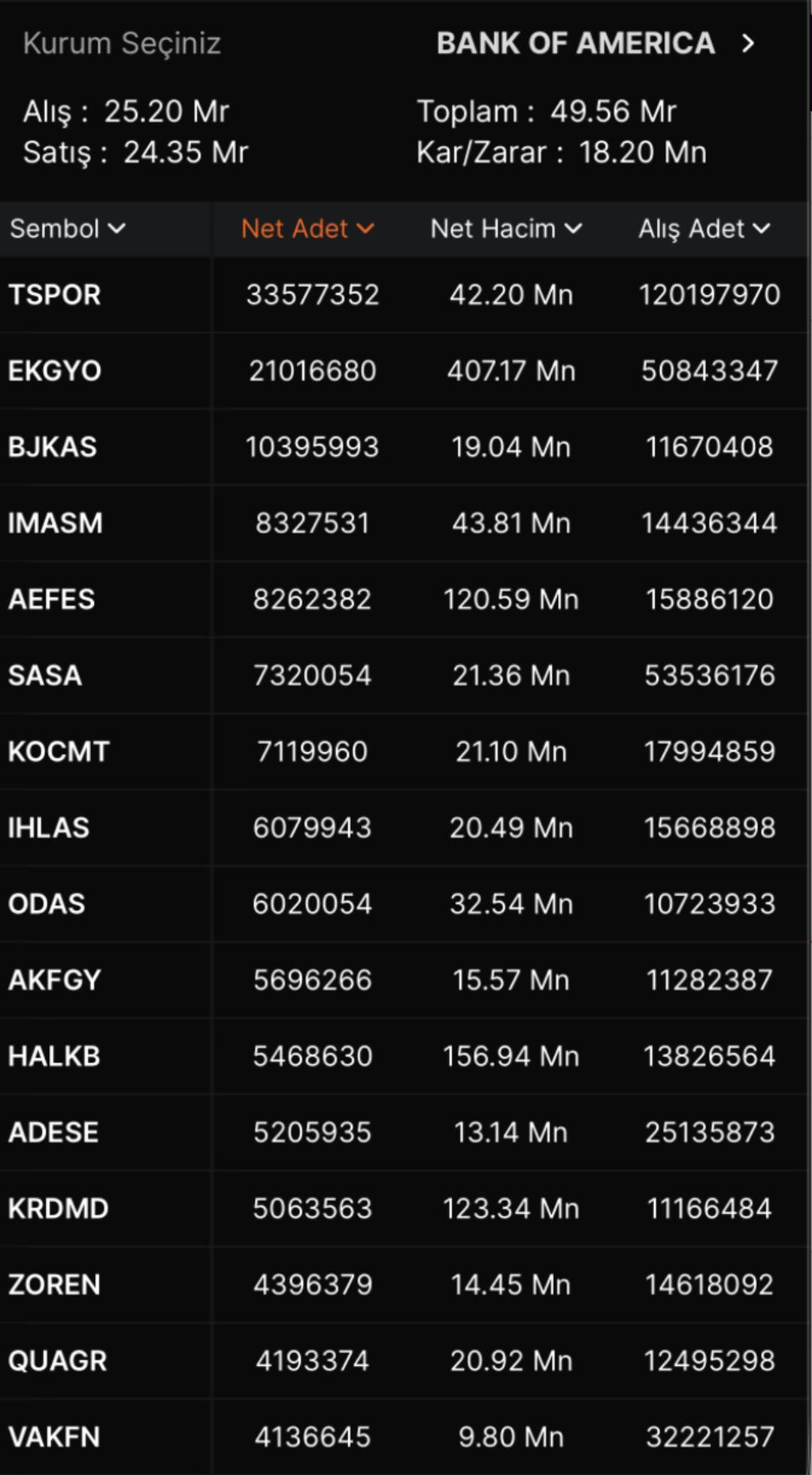Sort by the Sembol column
Screen dimensions: 812x1475
(x=67, y=229)
